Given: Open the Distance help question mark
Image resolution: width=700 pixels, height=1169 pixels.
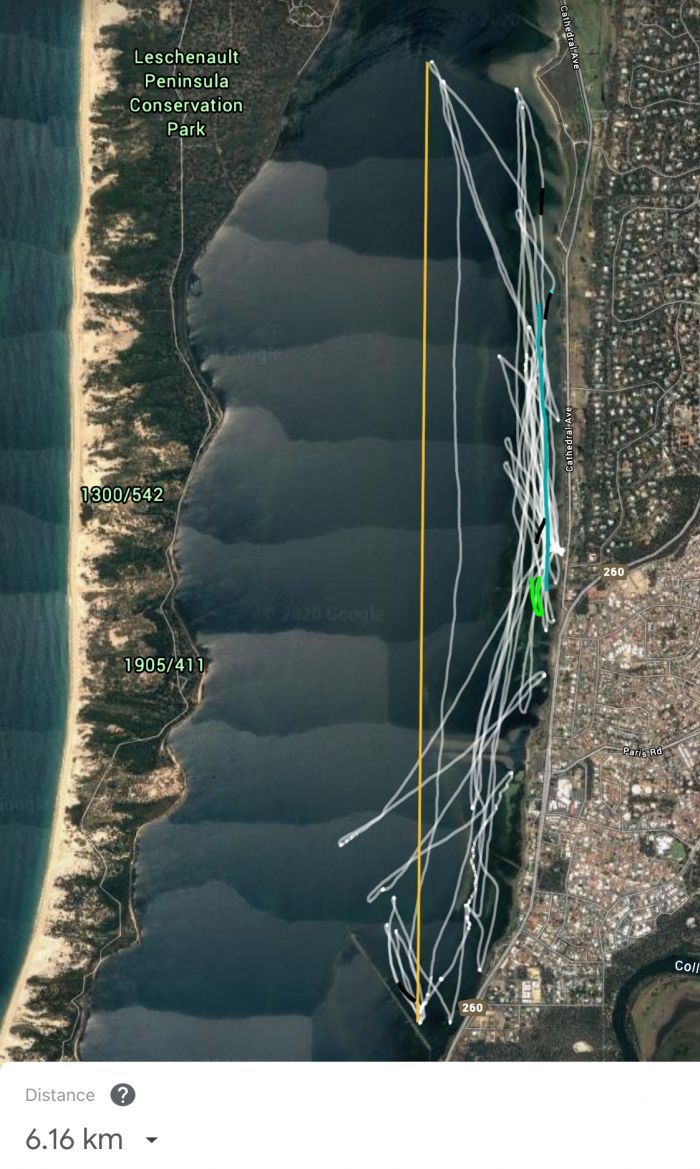Looking at the screenshot, I should [122, 1095].
